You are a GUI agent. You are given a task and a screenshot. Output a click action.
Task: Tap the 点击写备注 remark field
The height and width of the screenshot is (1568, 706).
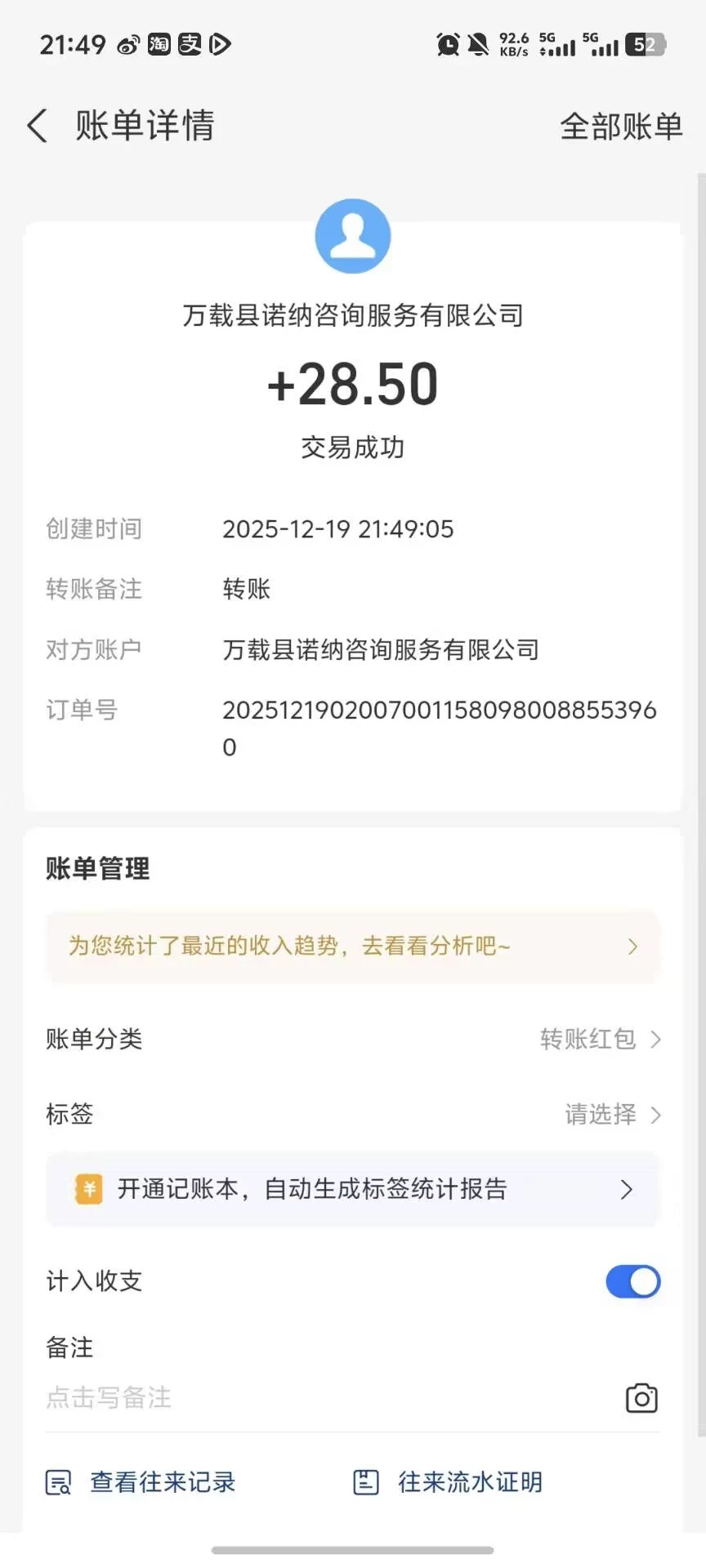(x=108, y=1398)
